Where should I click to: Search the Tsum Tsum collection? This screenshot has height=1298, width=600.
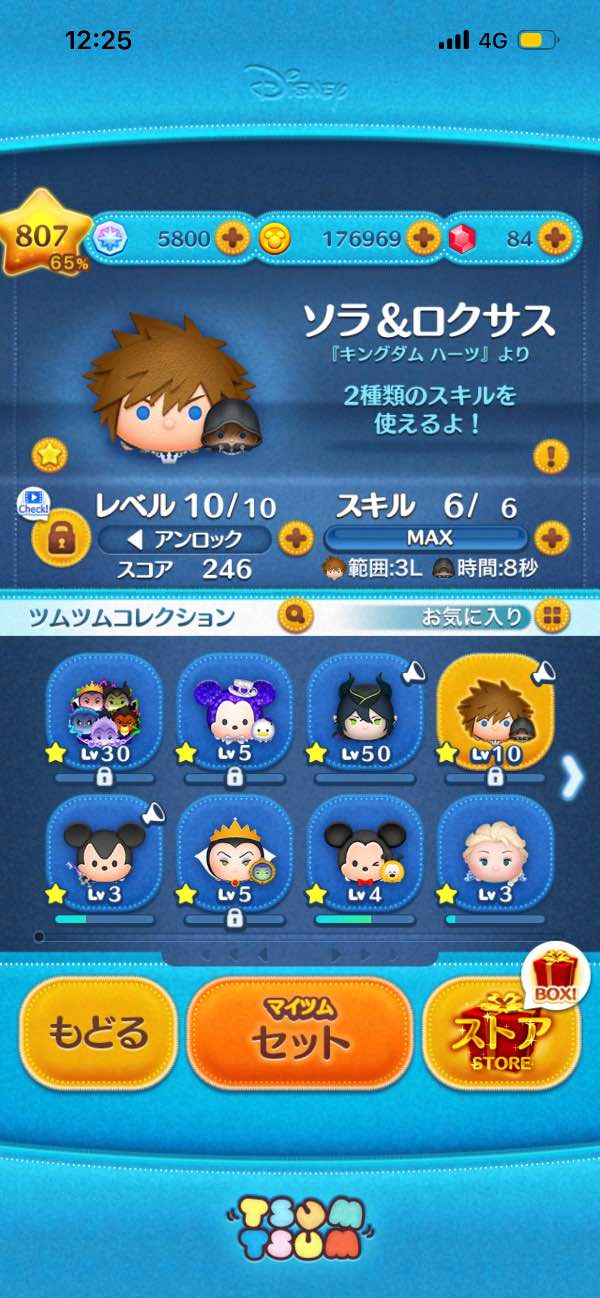coord(297,615)
